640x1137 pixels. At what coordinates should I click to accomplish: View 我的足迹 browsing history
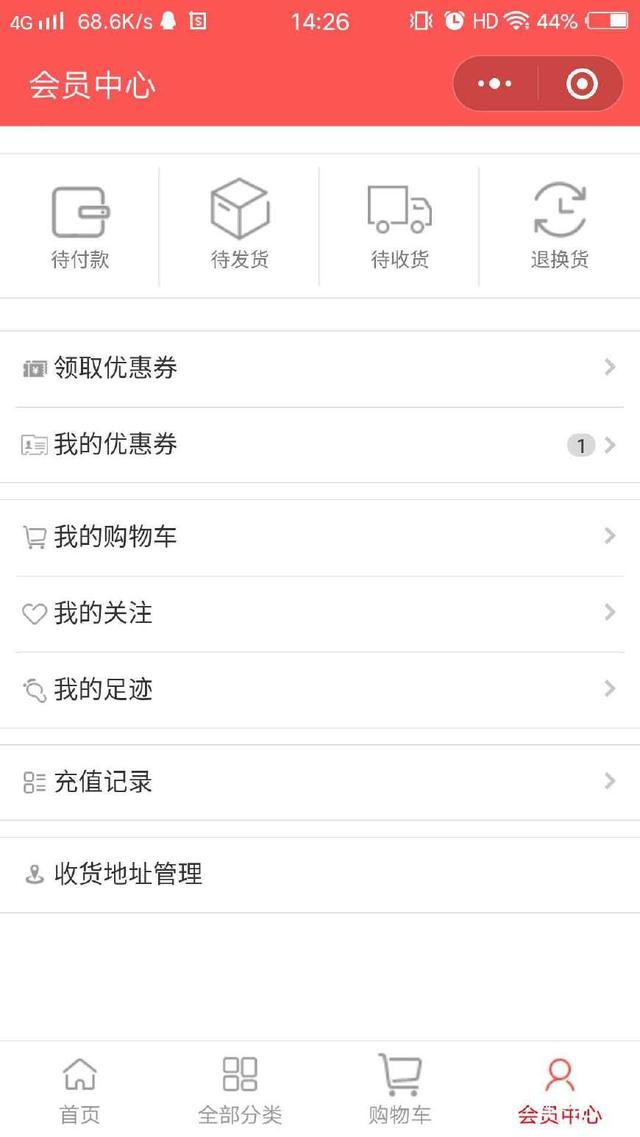click(x=320, y=689)
